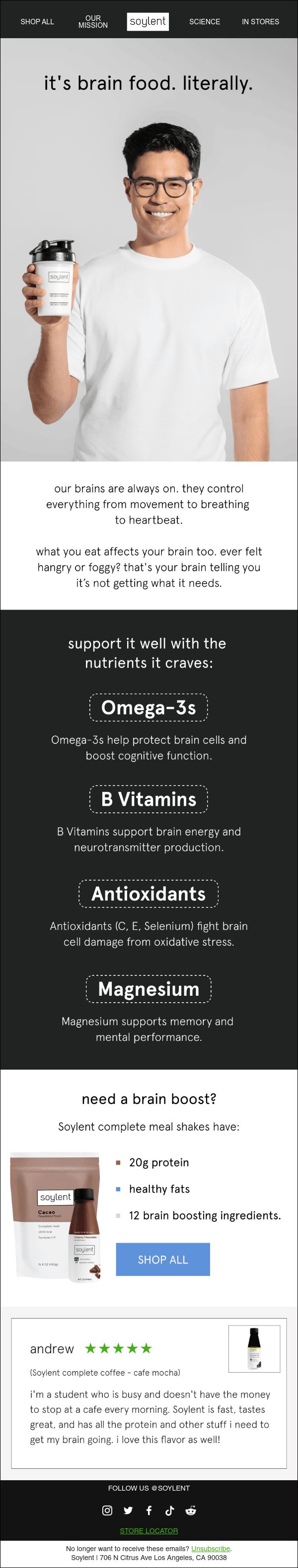The image size is (298, 1568).
Task: Open Soylent's Instagram profile
Action: pos(107,1510)
